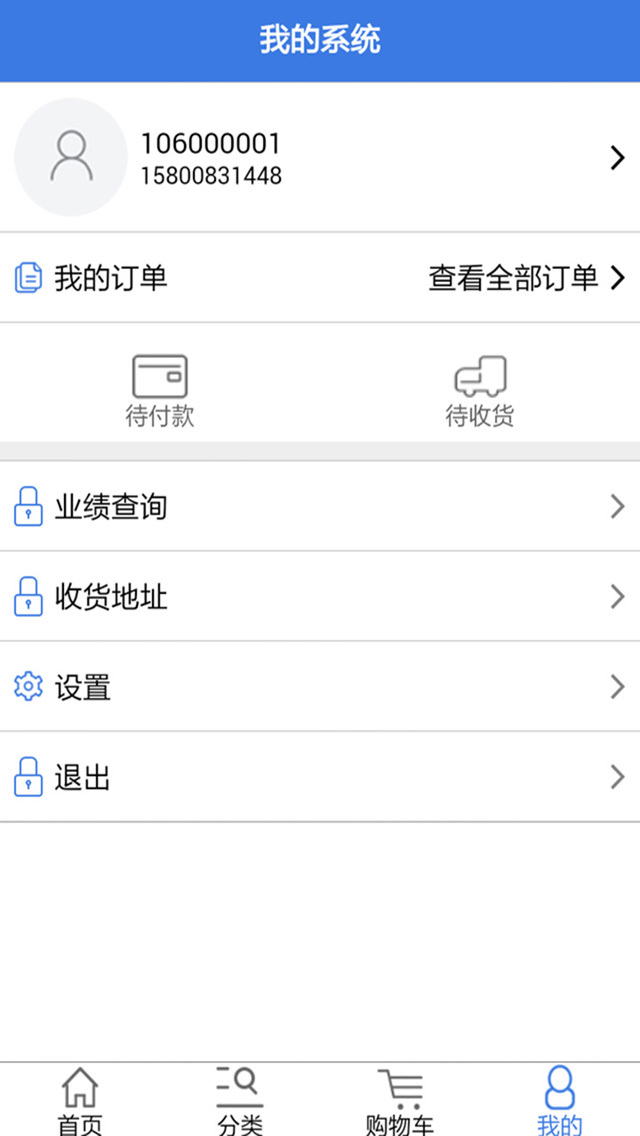Switch to the category tab (分类)

coord(240,1100)
